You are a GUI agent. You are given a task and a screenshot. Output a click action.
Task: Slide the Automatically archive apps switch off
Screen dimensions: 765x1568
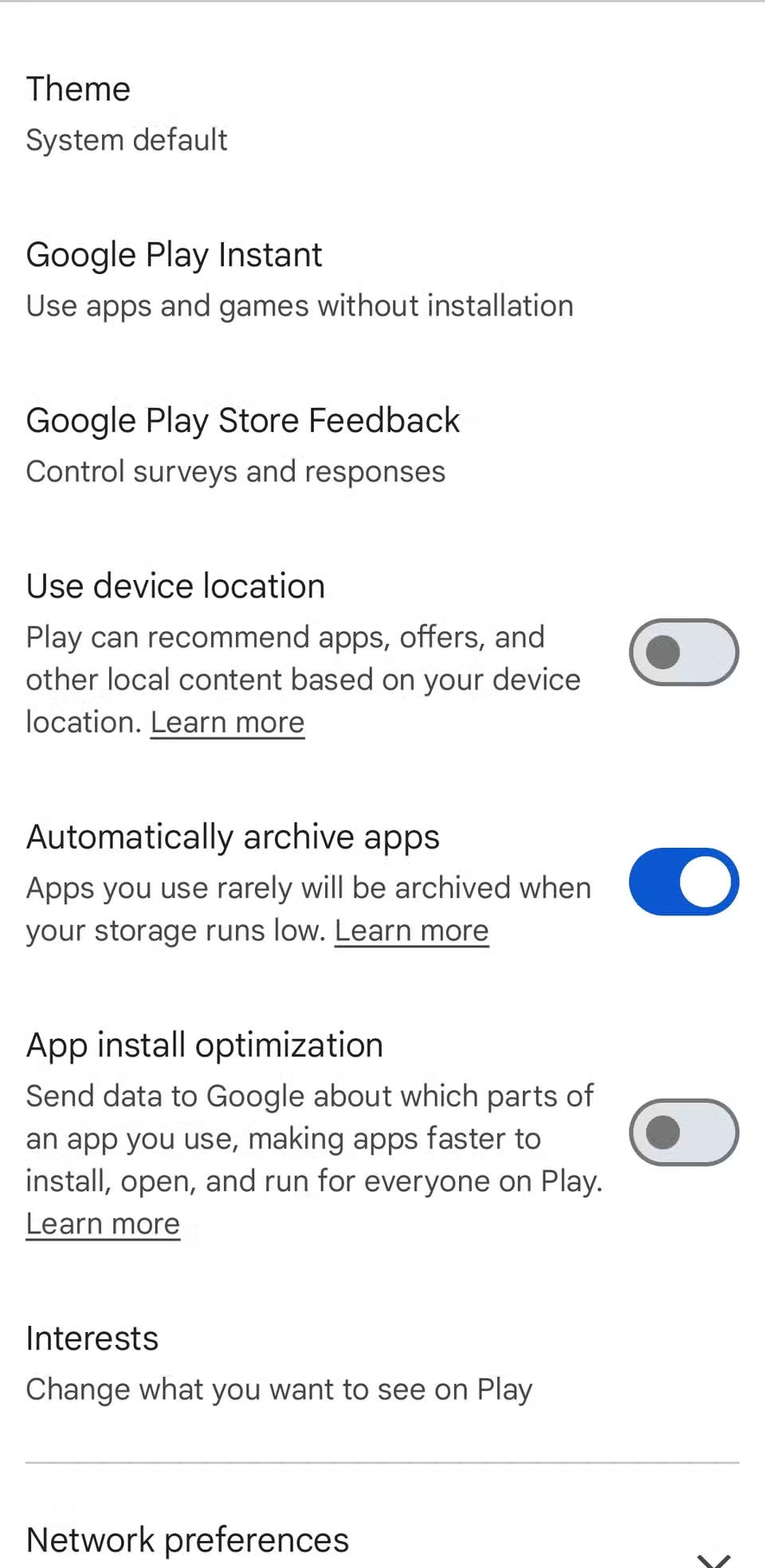[683, 881]
